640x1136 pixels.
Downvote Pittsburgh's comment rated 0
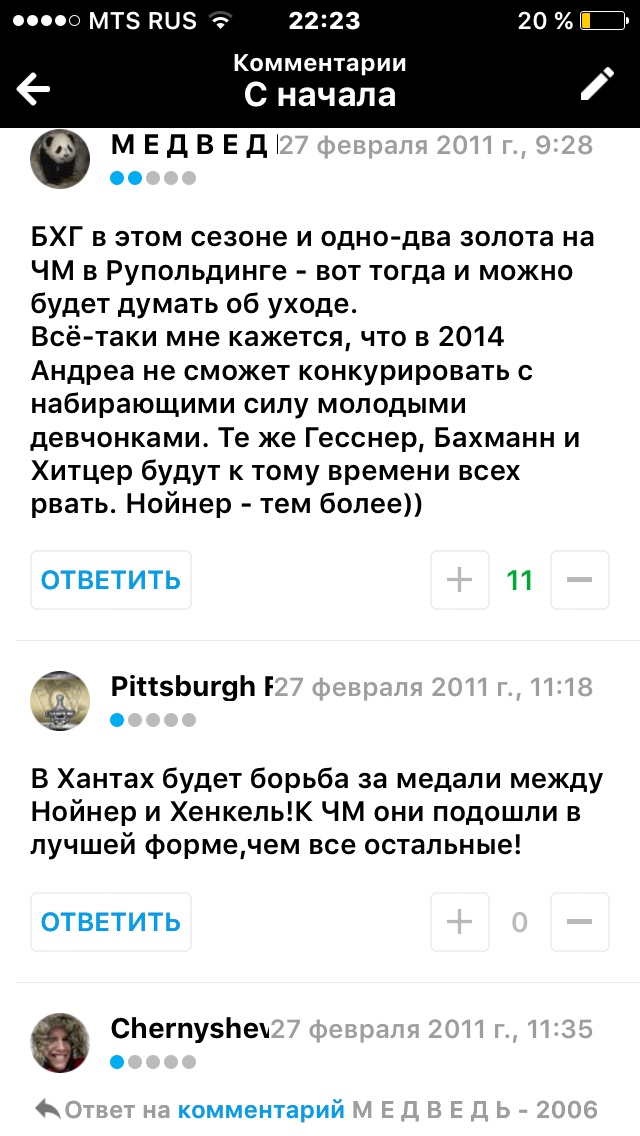pos(580,922)
